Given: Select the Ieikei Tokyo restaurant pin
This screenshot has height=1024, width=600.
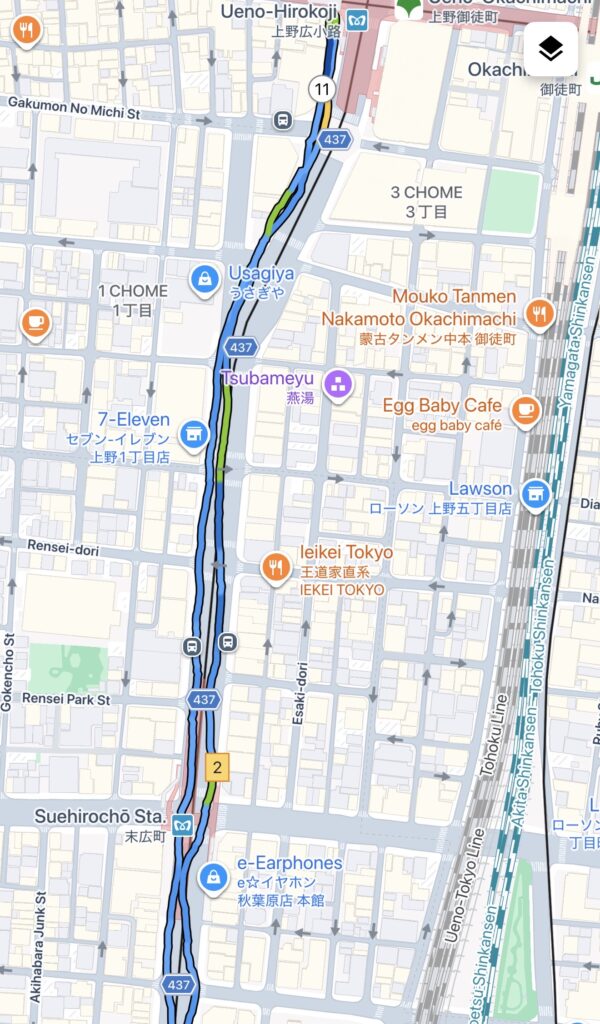Looking at the screenshot, I should coord(275,568).
